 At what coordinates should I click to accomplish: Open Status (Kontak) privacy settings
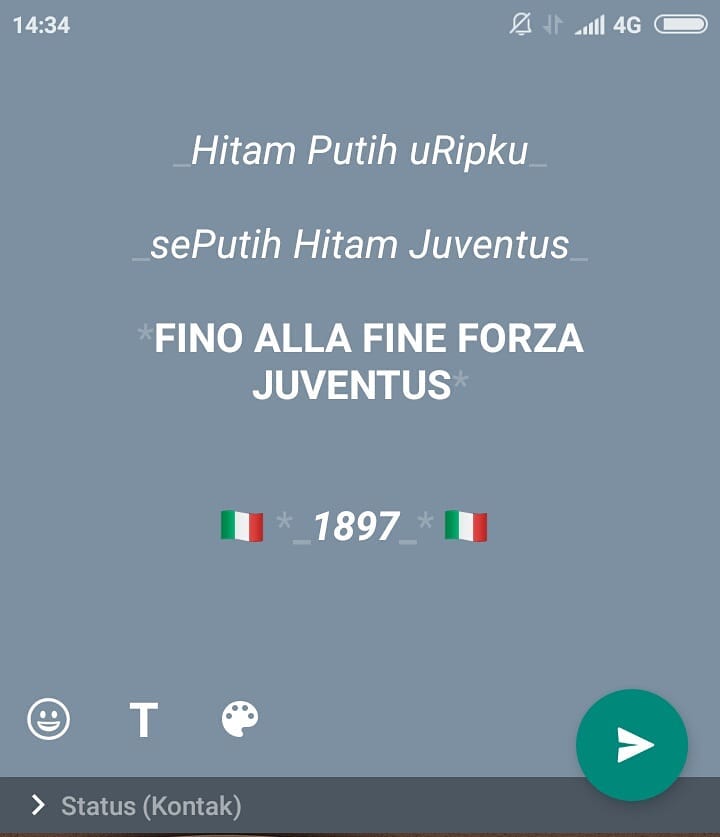(138, 806)
